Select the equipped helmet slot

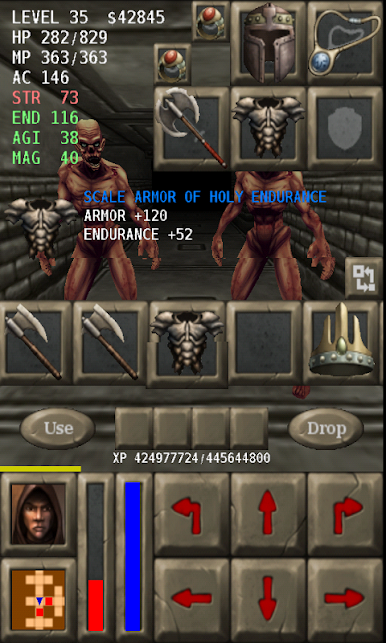coord(269,43)
